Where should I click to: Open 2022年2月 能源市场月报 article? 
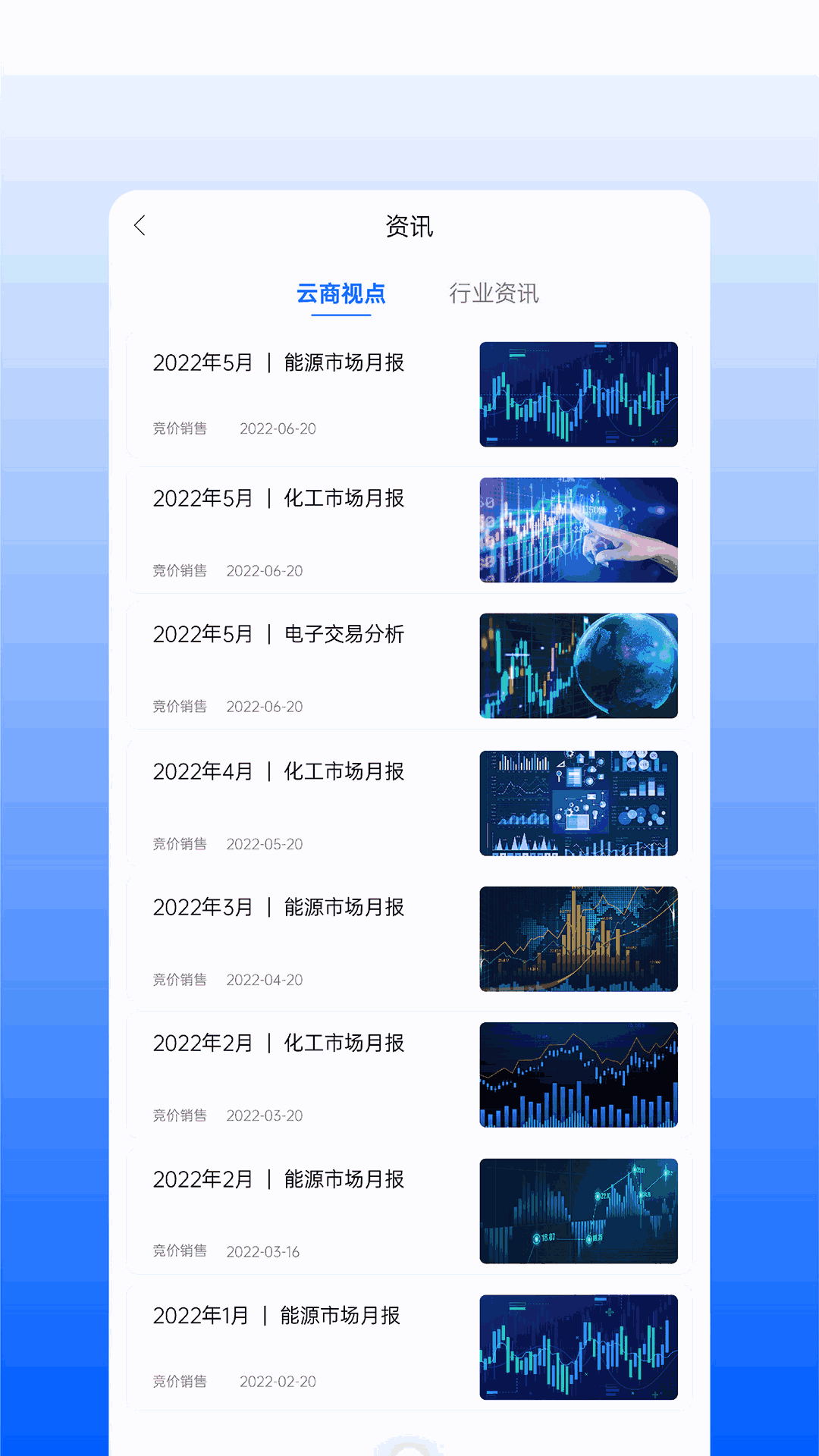(279, 1179)
